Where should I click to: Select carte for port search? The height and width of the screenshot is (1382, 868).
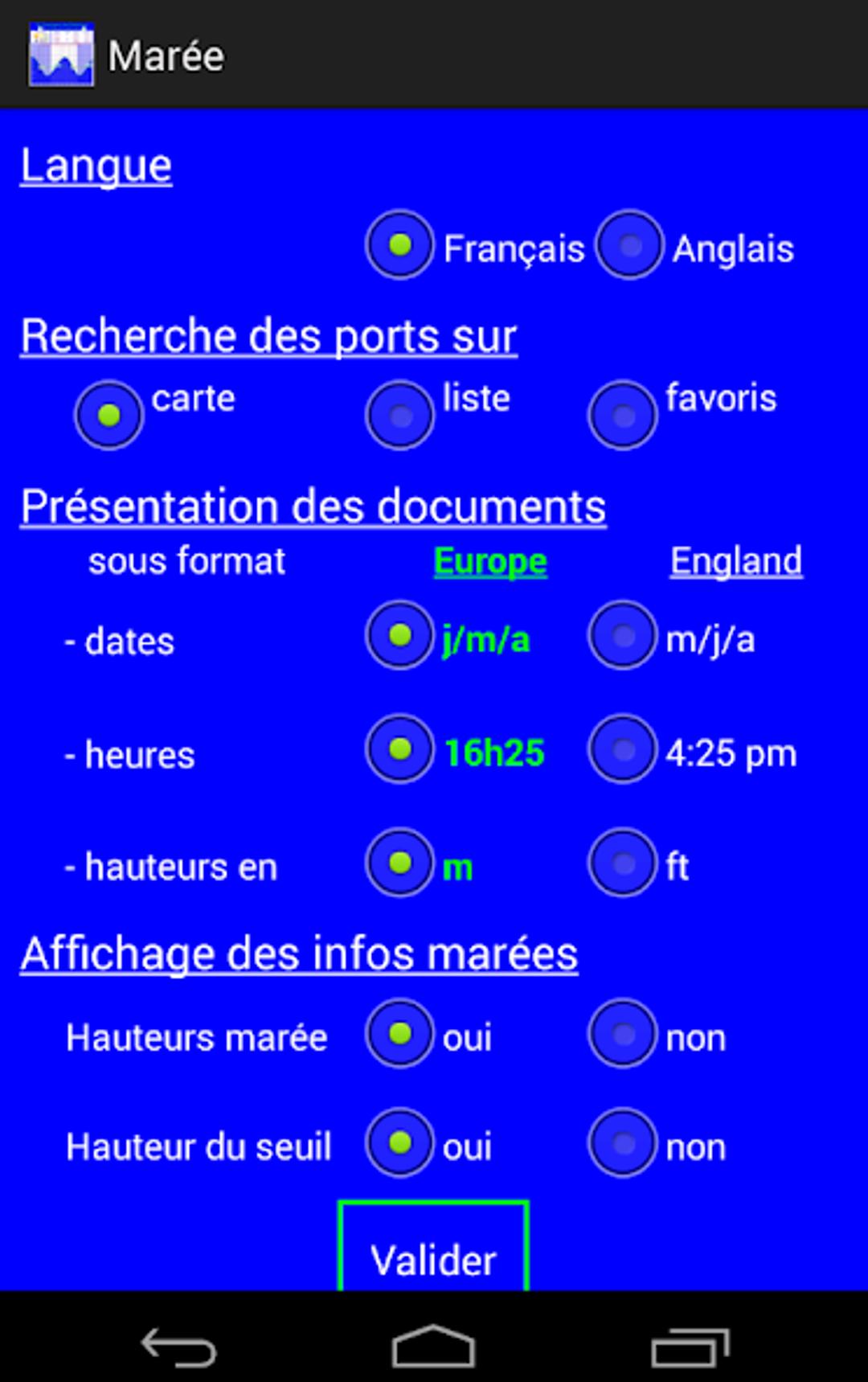pyautogui.click(x=108, y=416)
